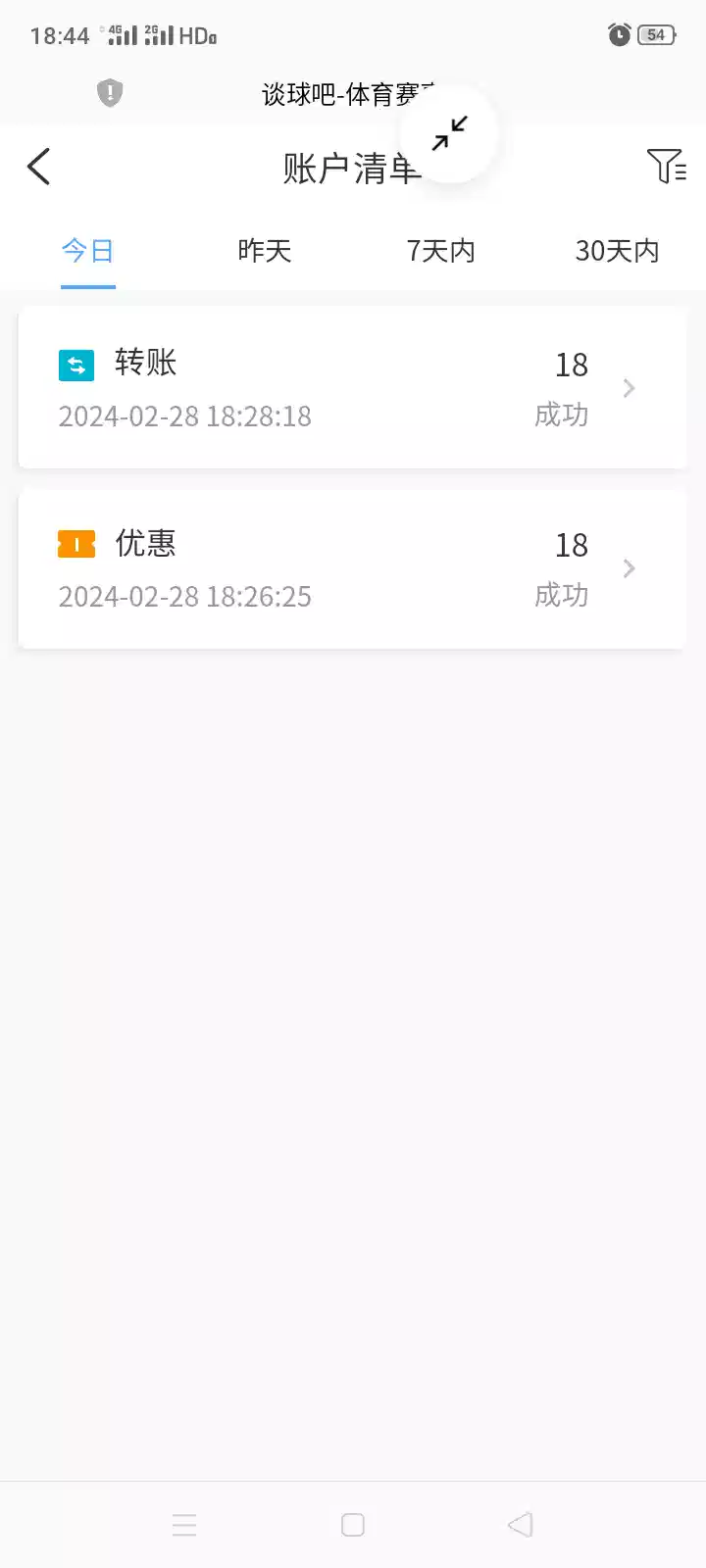
Task: Expand details of the 优惠 record
Action: click(x=629, y=568)
